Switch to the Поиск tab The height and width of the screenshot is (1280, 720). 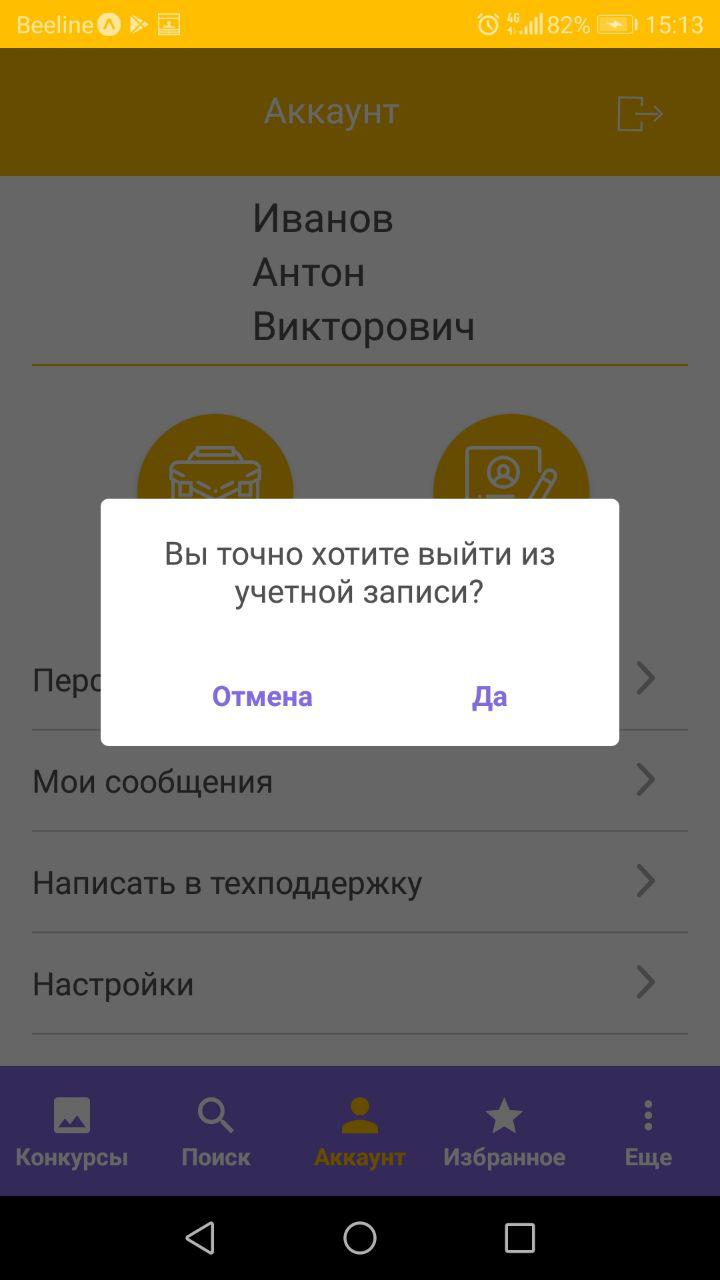tap(216, 1131)
